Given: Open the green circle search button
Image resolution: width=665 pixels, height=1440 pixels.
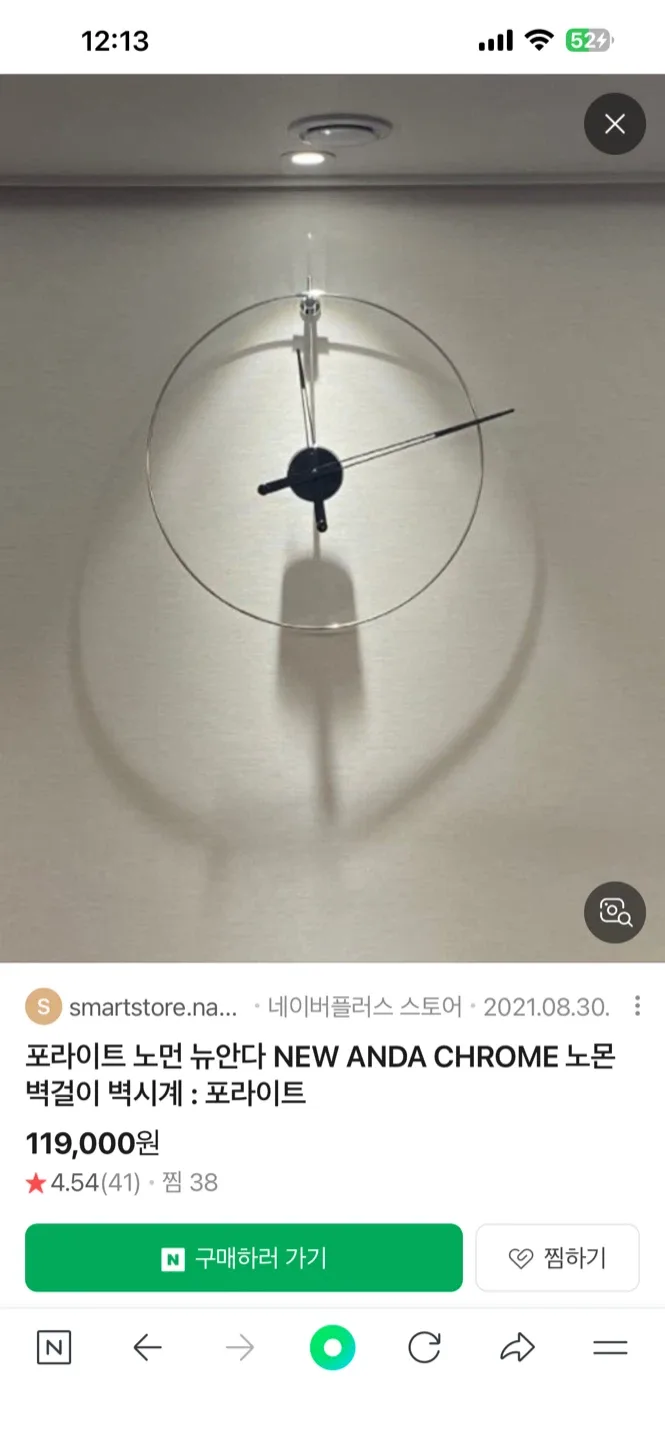Looking at the screenshot, I should 332,1348.
